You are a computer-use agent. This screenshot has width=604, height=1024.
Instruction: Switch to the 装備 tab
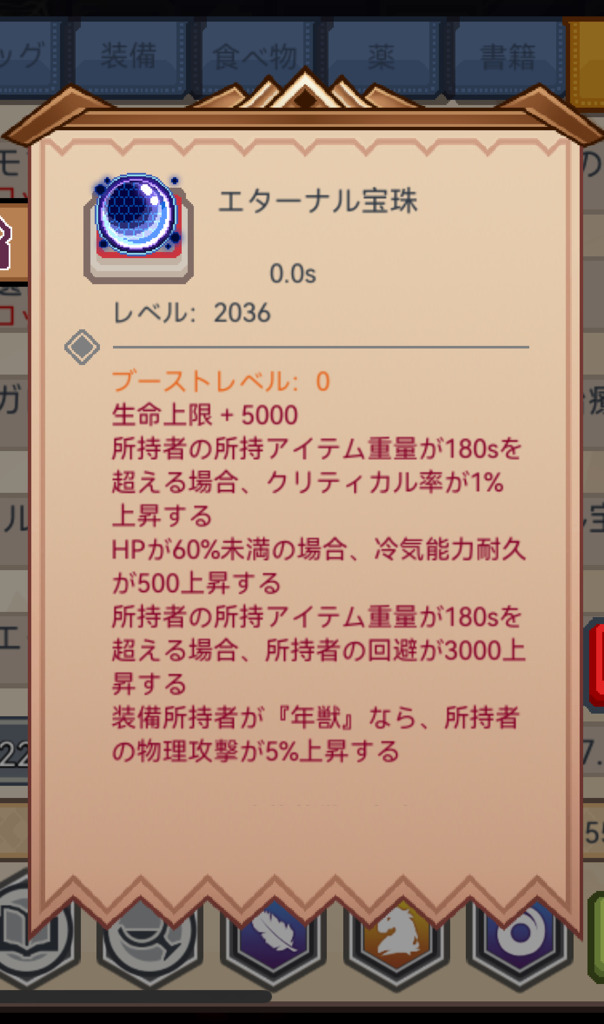point(130,59)
